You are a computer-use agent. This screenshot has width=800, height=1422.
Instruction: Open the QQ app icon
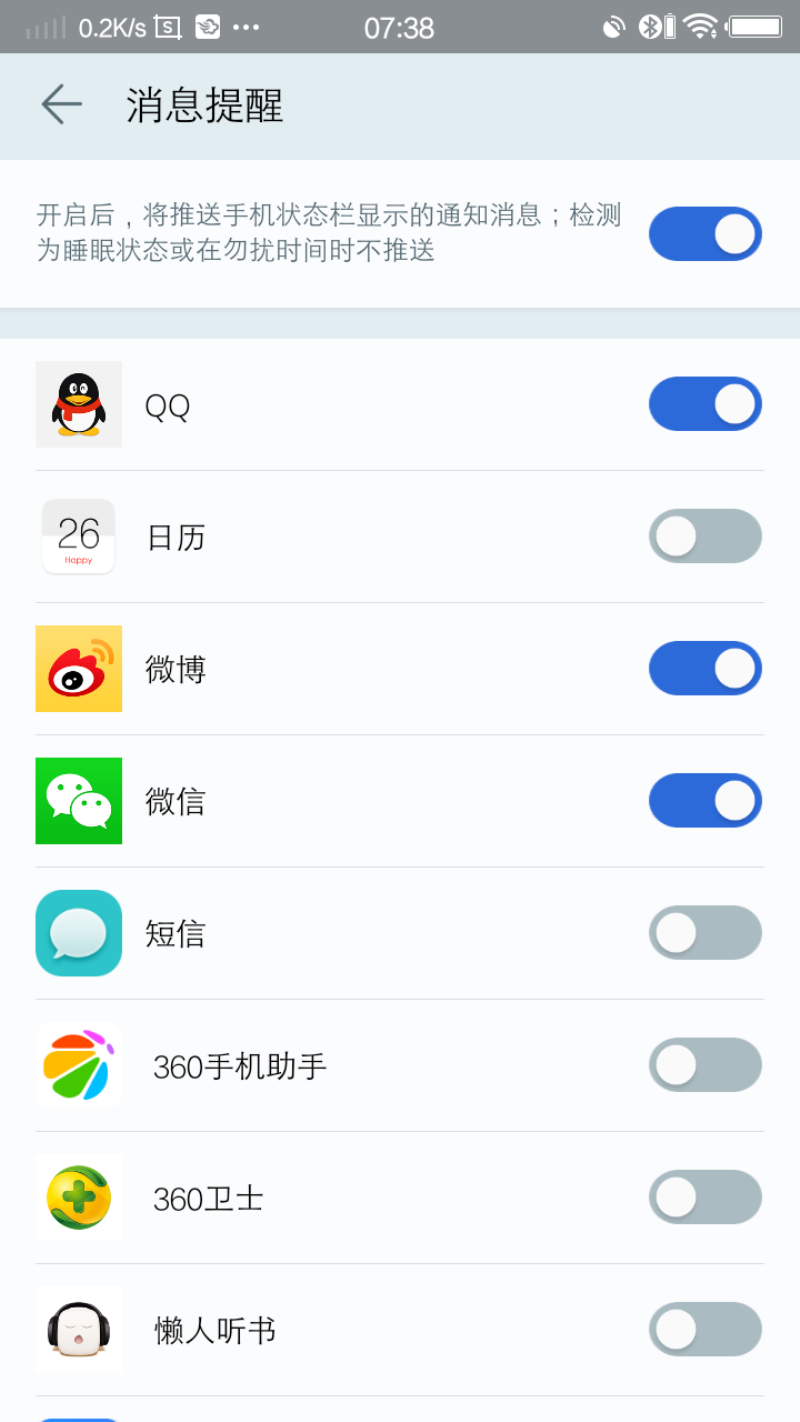(78, 404)
